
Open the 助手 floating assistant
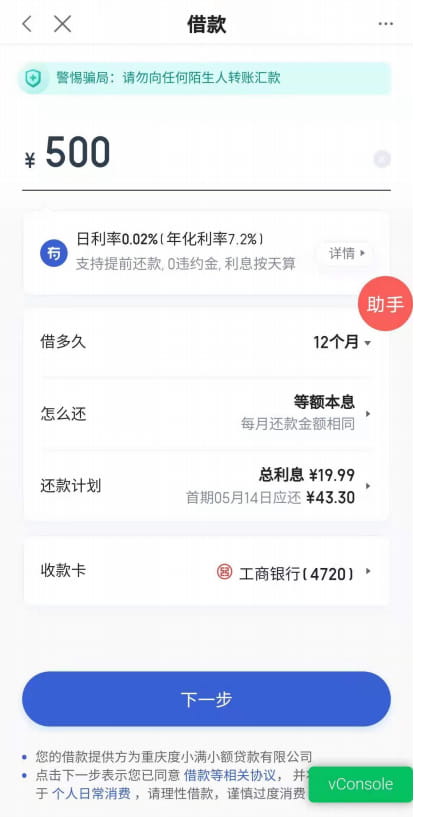pyautogui.click(x=386, y=304)
